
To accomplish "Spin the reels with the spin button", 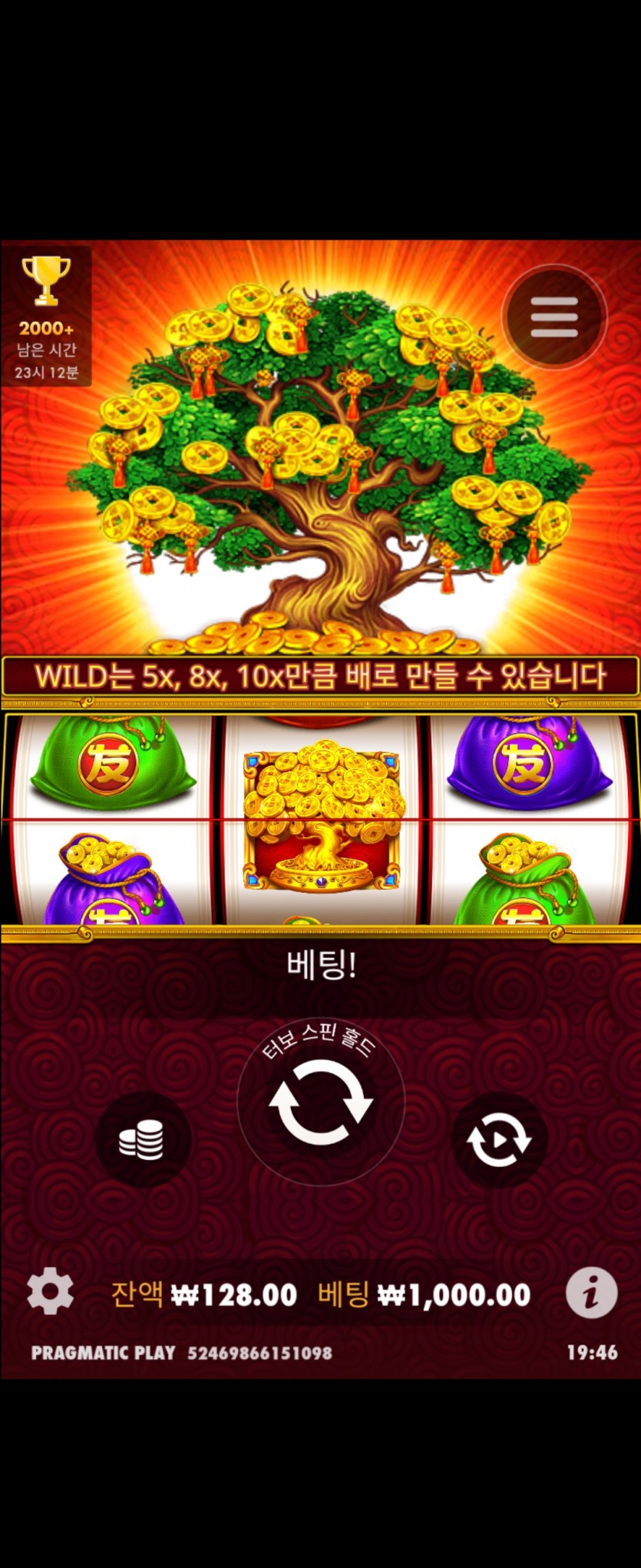I will point(321,1102).
